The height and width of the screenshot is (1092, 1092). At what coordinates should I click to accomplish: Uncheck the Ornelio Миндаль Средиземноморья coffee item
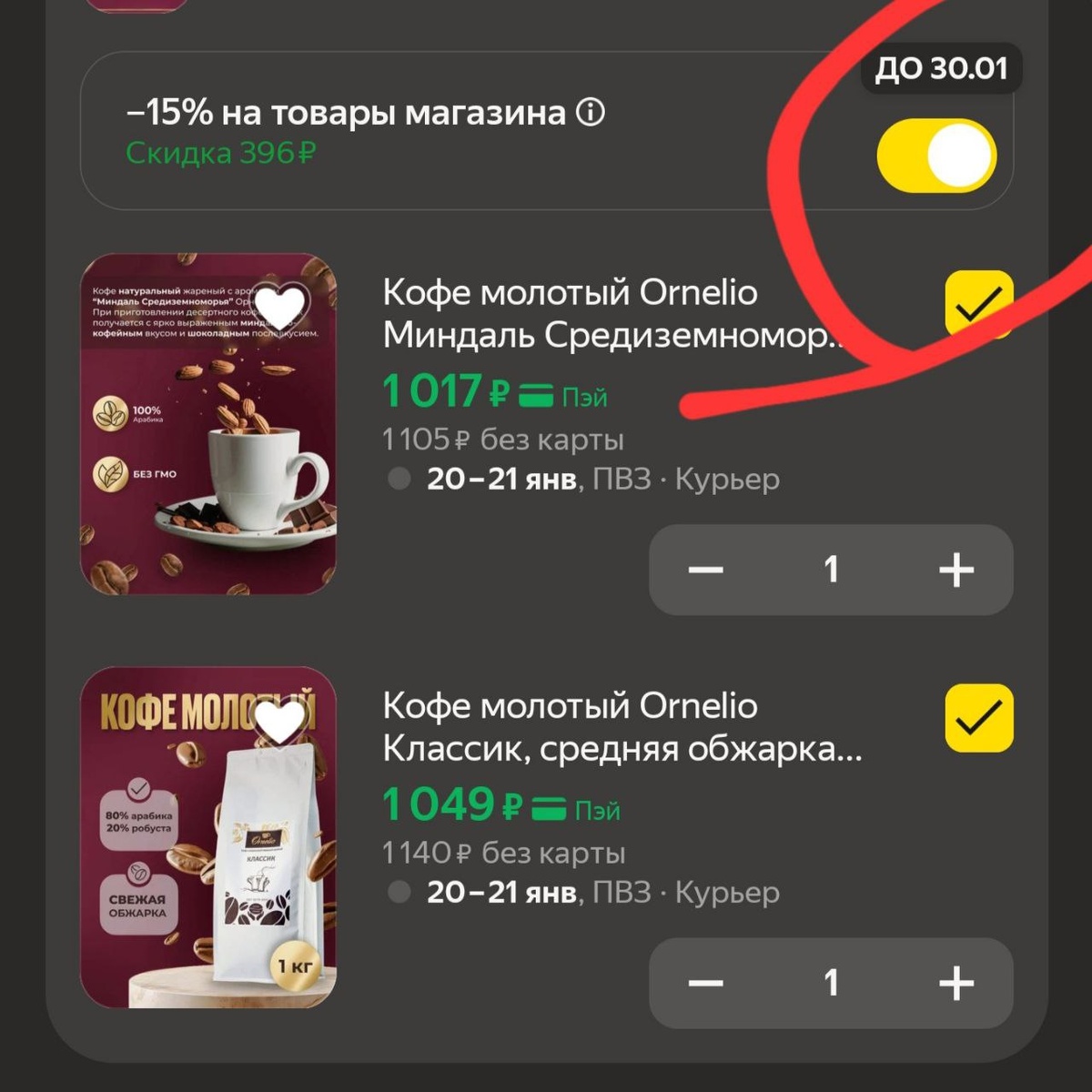979,304
